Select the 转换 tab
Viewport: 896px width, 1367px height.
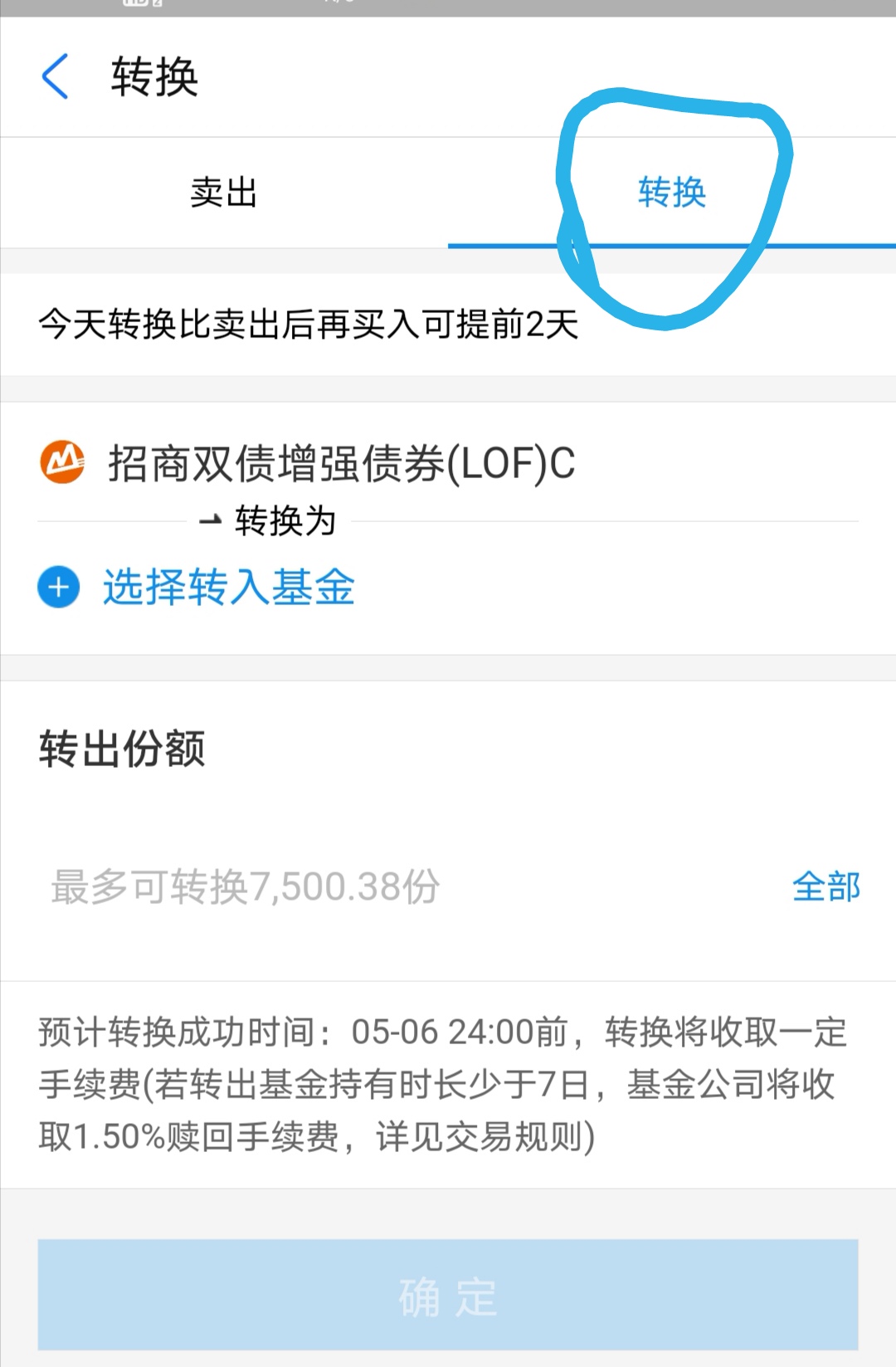click(671, 193)
